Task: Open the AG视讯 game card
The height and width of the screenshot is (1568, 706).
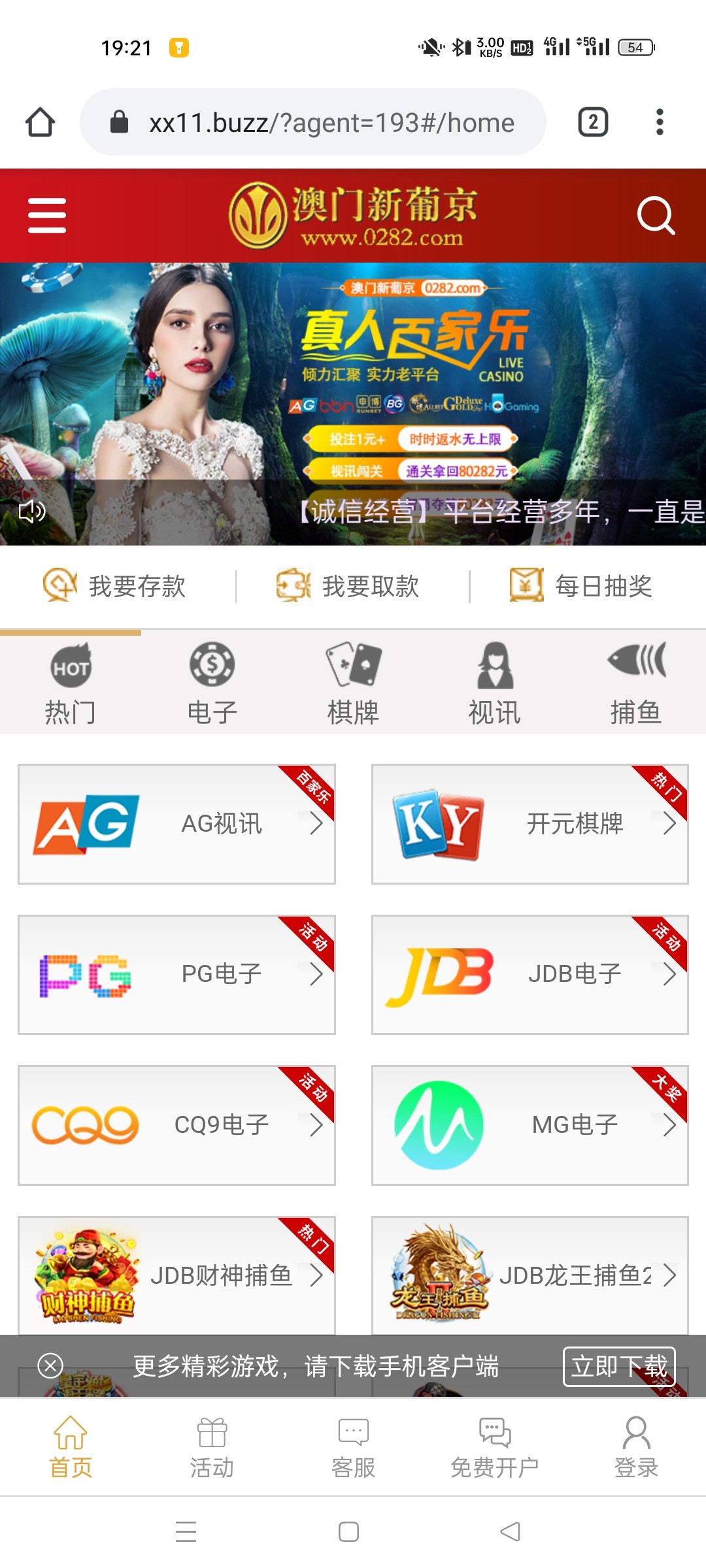Action: click(176, 824)
